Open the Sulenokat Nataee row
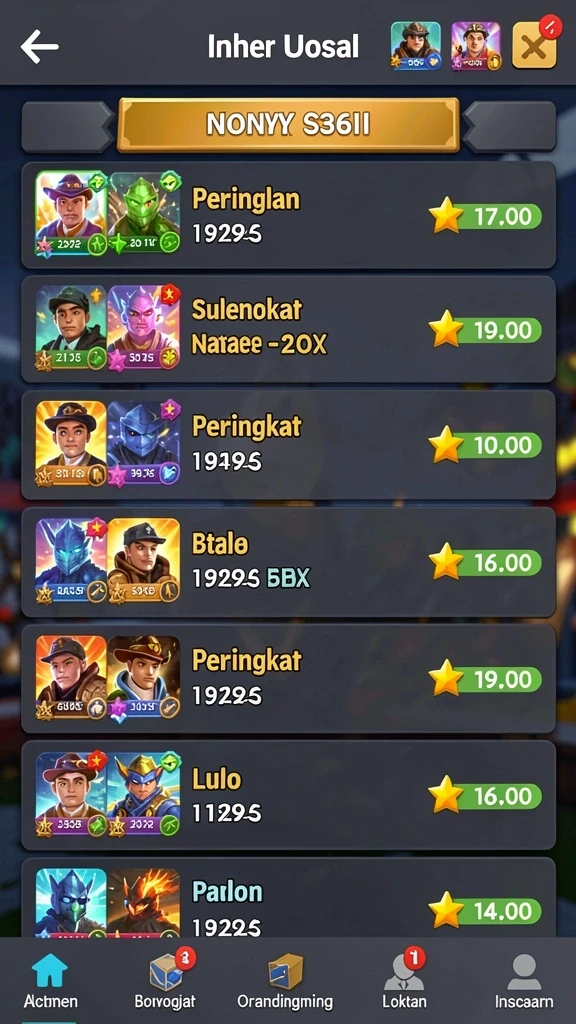This screenshot has height=1024, width=576. pyautogui.click(x=288, y=329)
